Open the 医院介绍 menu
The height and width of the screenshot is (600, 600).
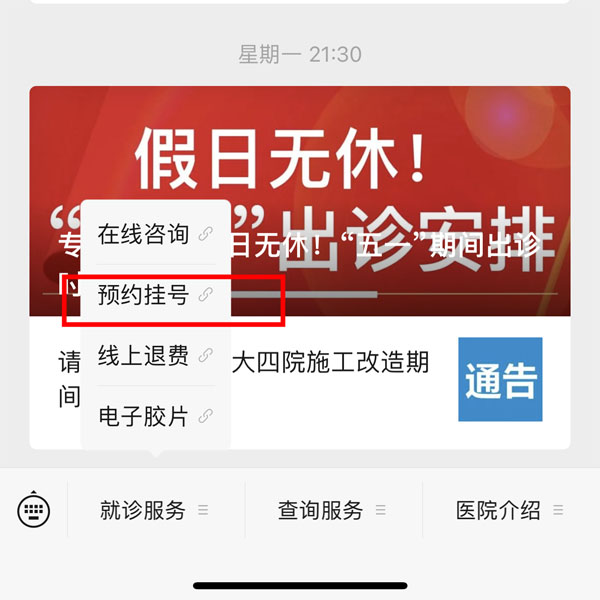coord(510,511)
